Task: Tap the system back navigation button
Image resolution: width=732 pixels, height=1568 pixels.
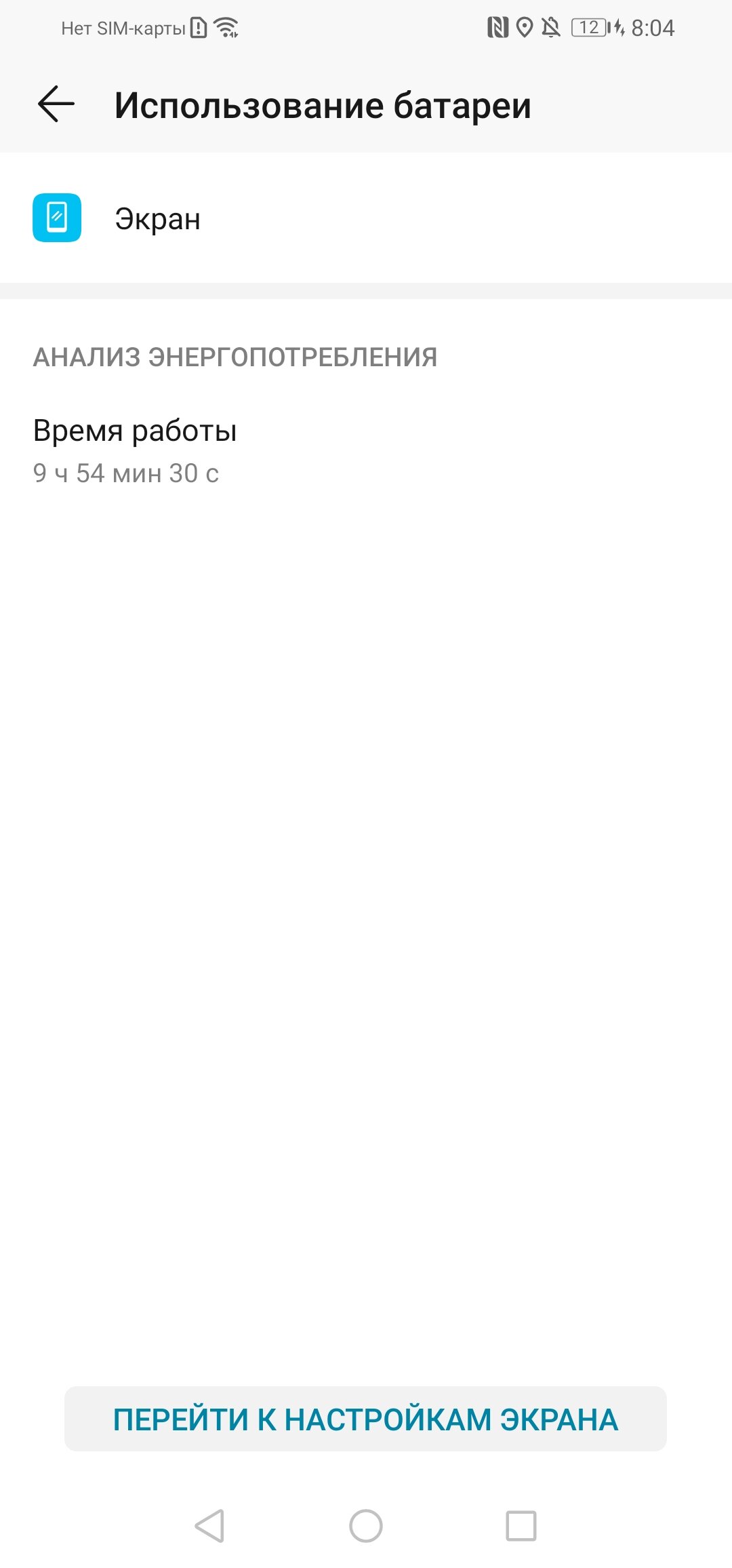Action: (x=209, y=1526)
